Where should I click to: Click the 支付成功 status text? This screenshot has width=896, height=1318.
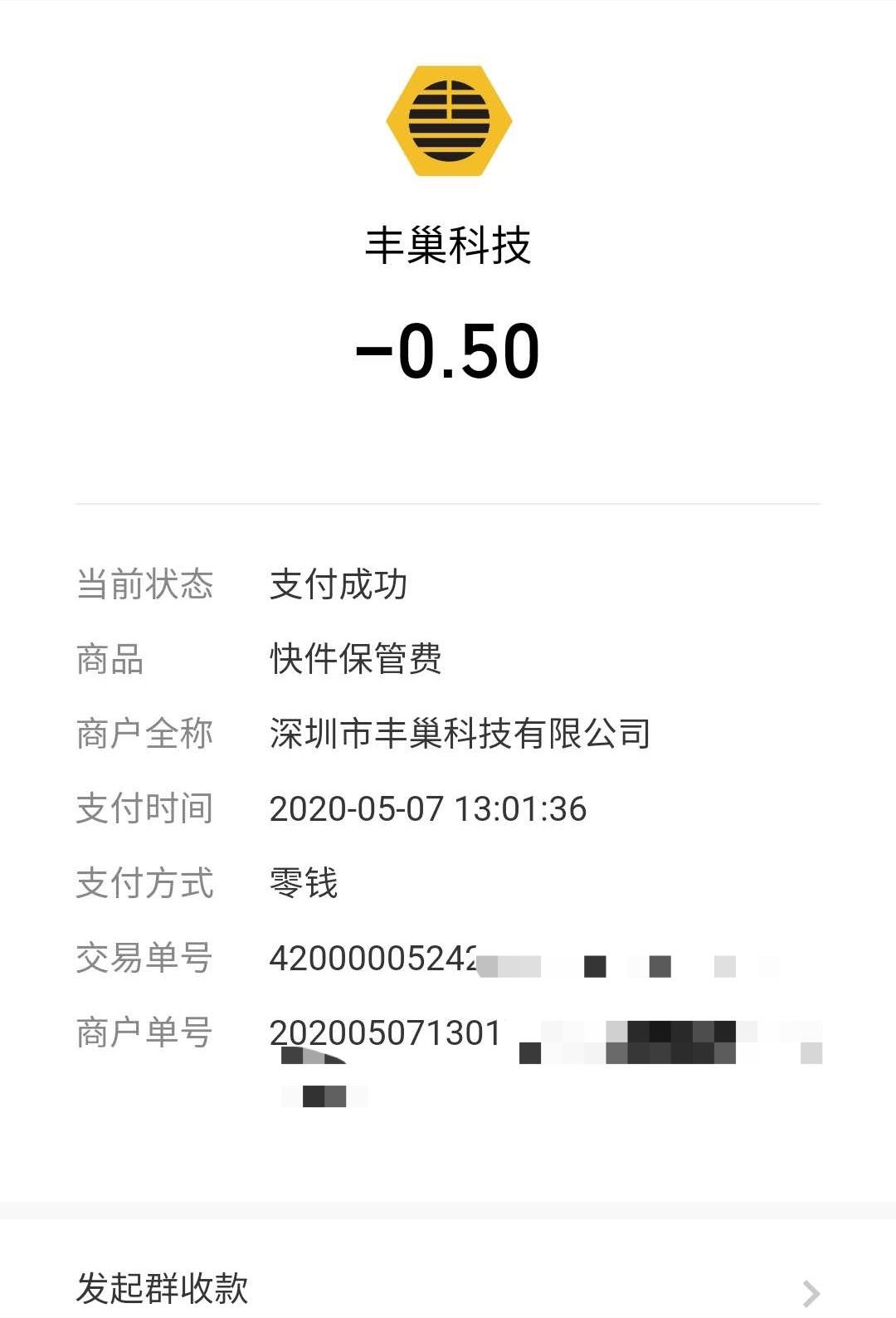[338, 586]
